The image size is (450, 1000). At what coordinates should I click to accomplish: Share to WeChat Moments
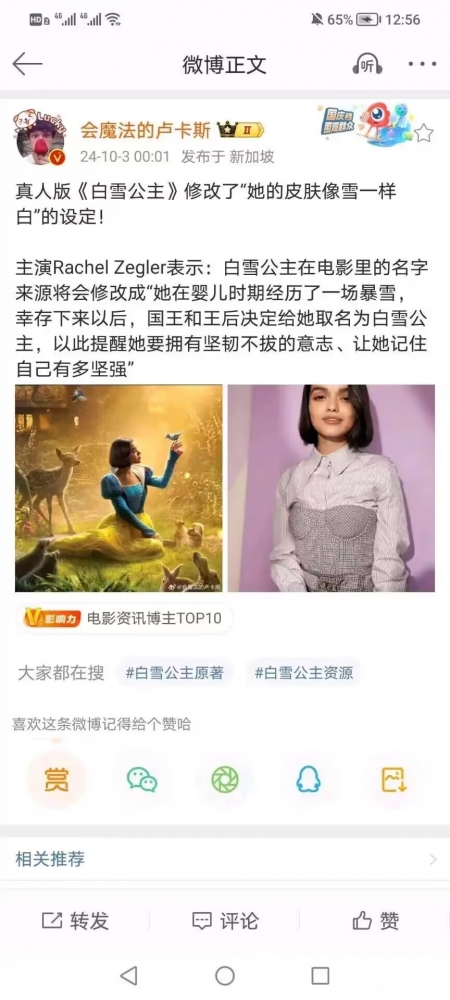pyautogui.click(x=225, y=779)
